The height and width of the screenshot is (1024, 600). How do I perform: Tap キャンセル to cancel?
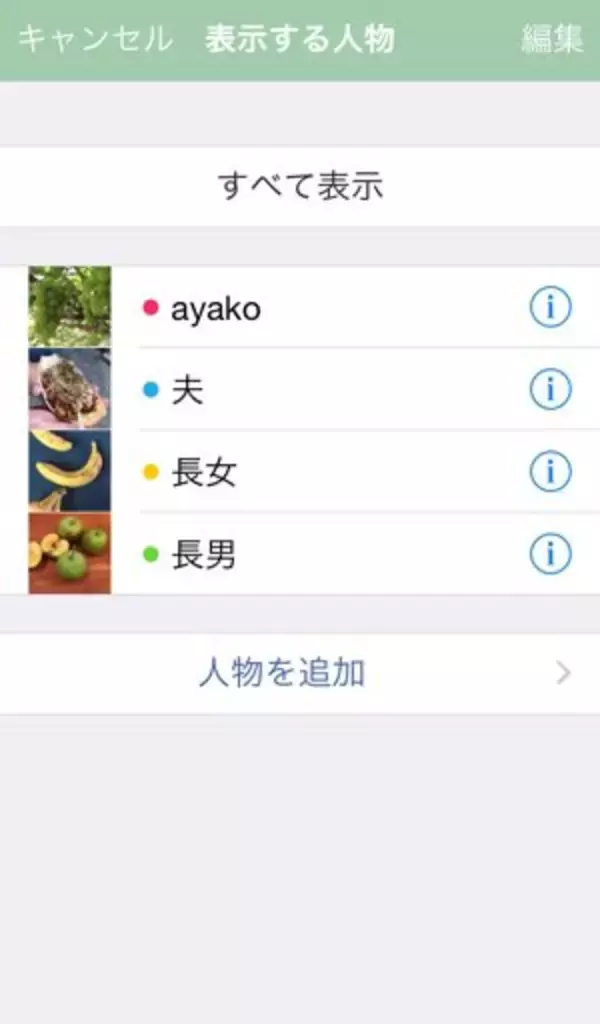[x=95, y=40]
